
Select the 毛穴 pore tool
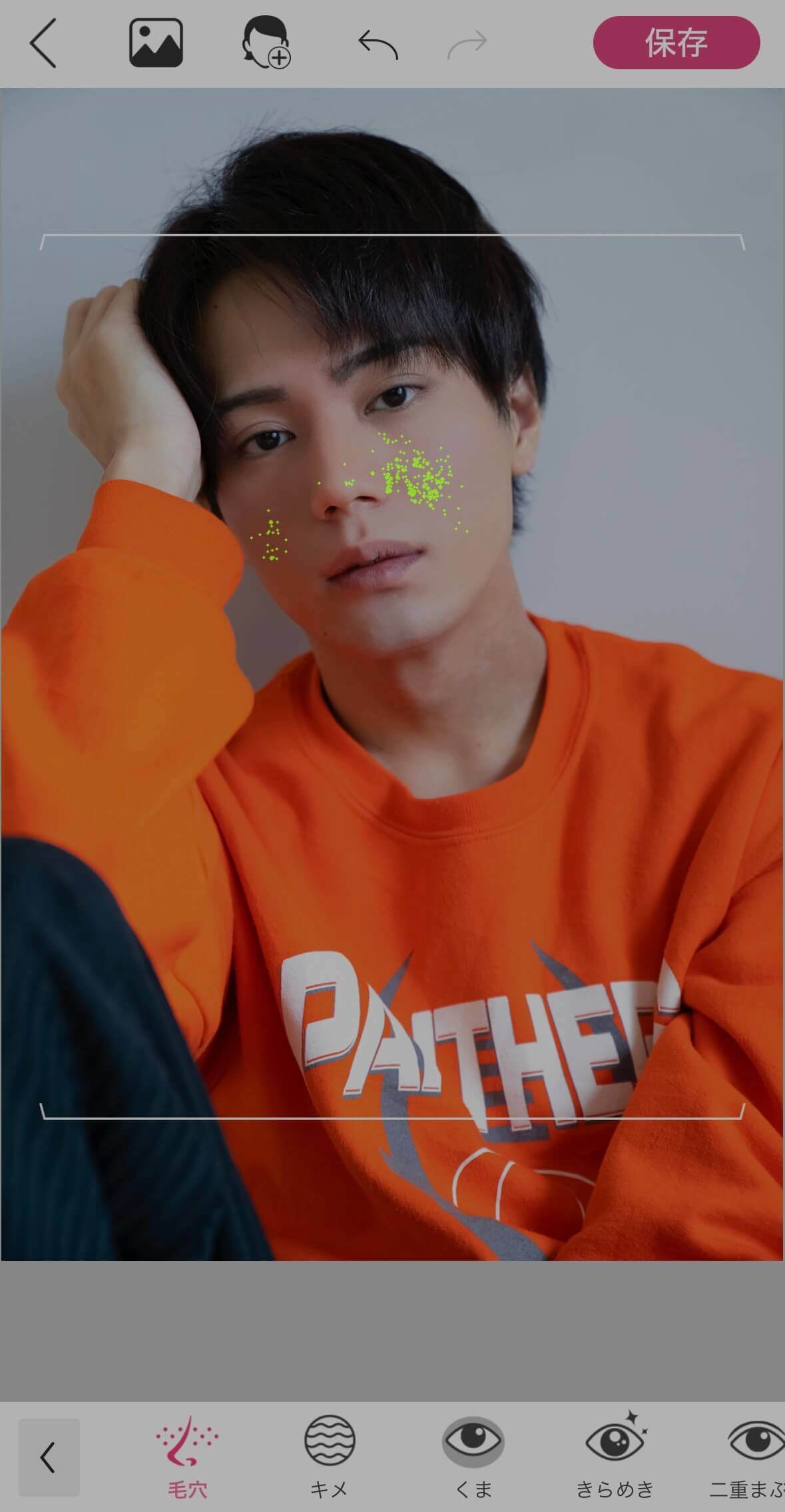pos(187,1455)
